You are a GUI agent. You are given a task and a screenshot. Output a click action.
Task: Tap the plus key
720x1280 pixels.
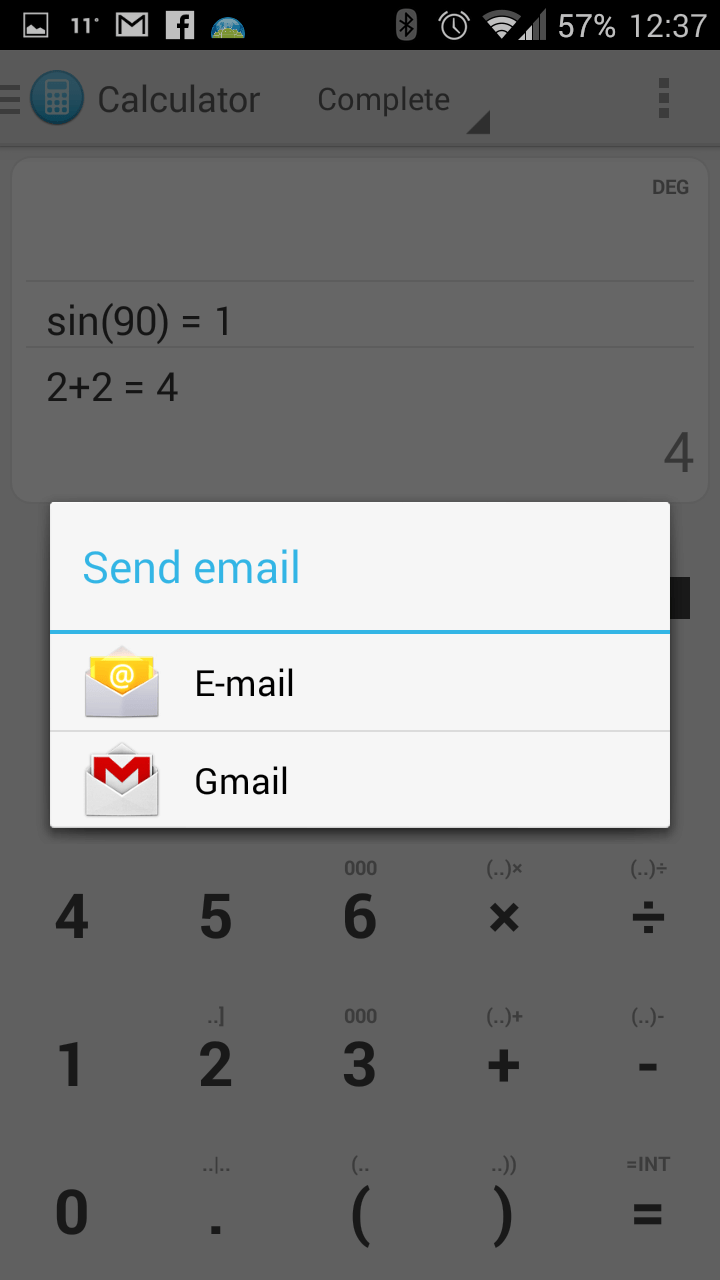point(504,1065)
